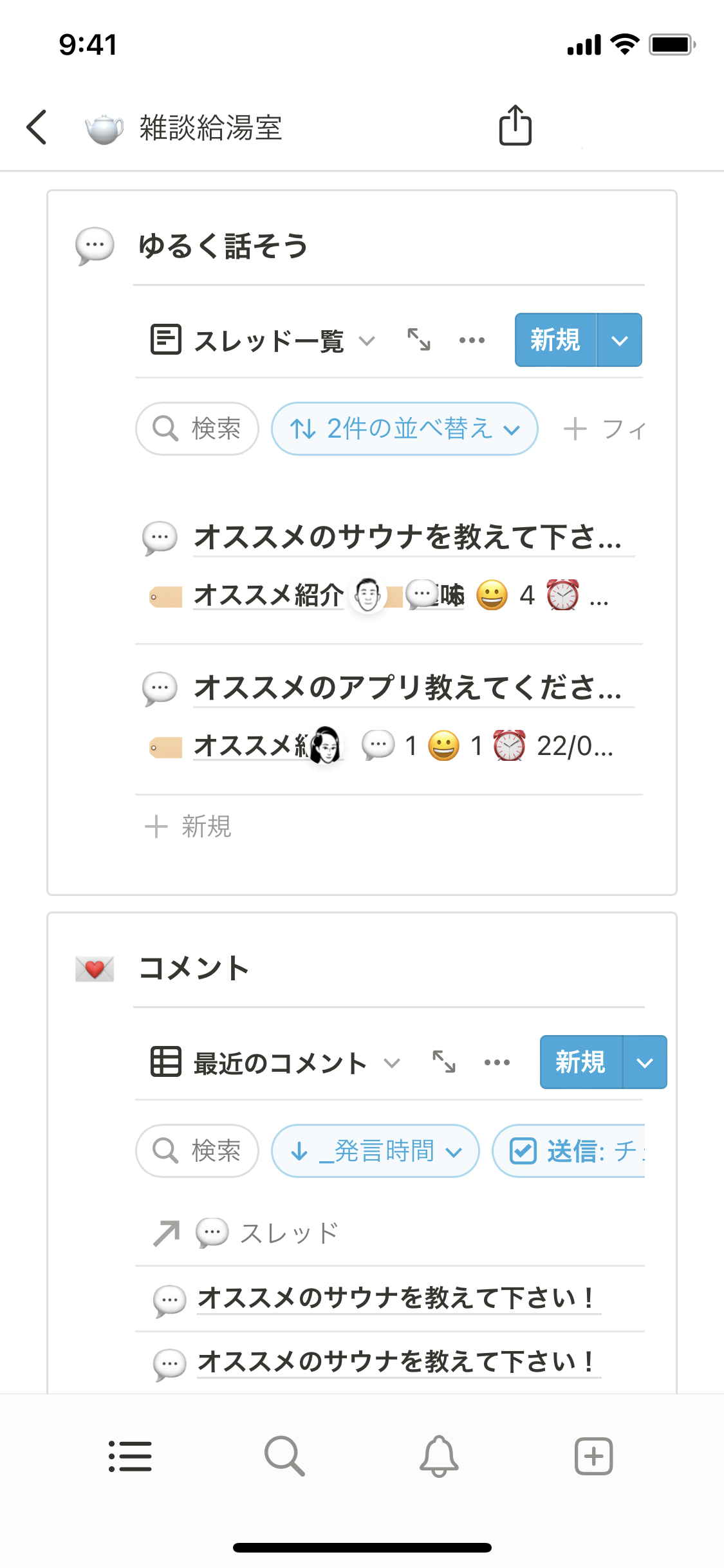Open the page list in bottom bar
Viewport: 724px width, 1568px height.
[130, 1456]
